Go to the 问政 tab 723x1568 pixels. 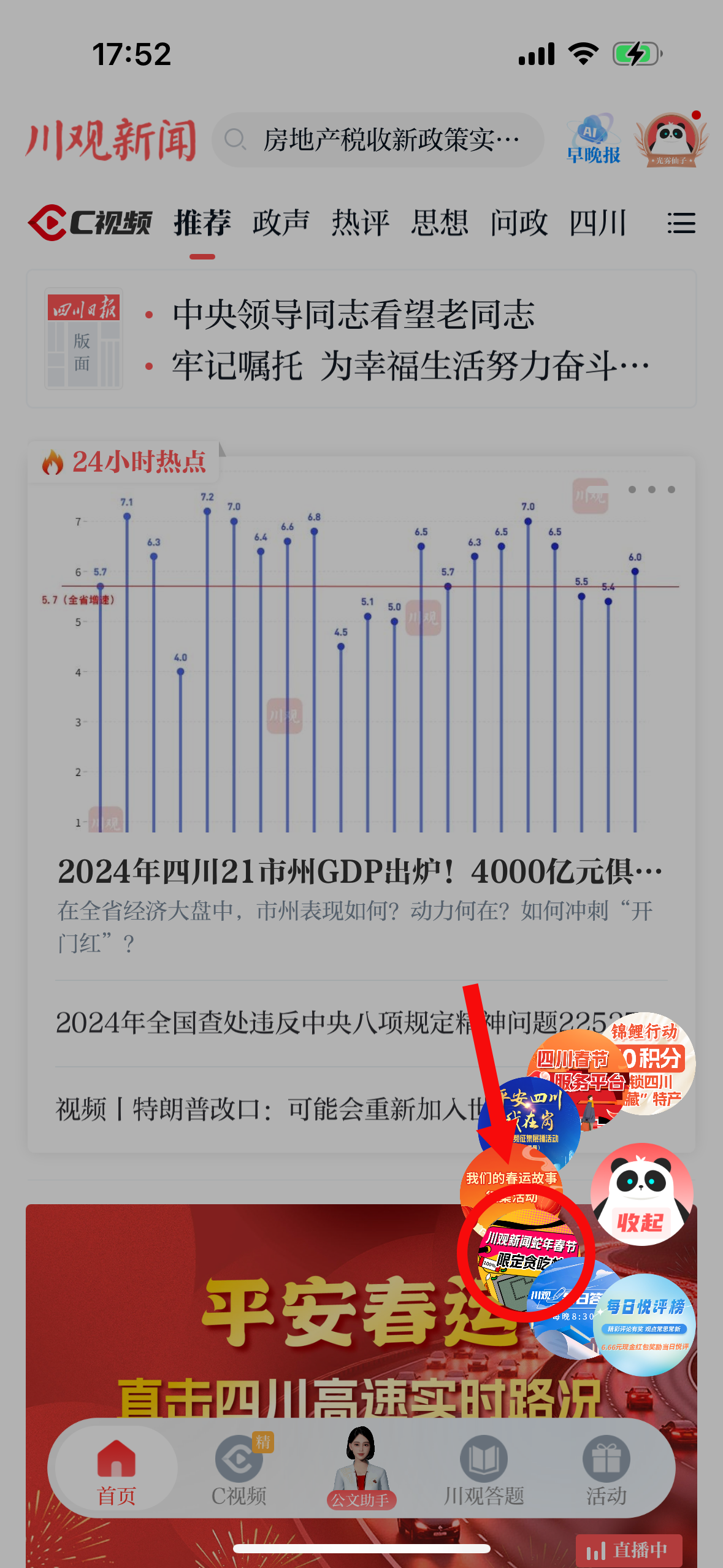[x=518, y=223]
